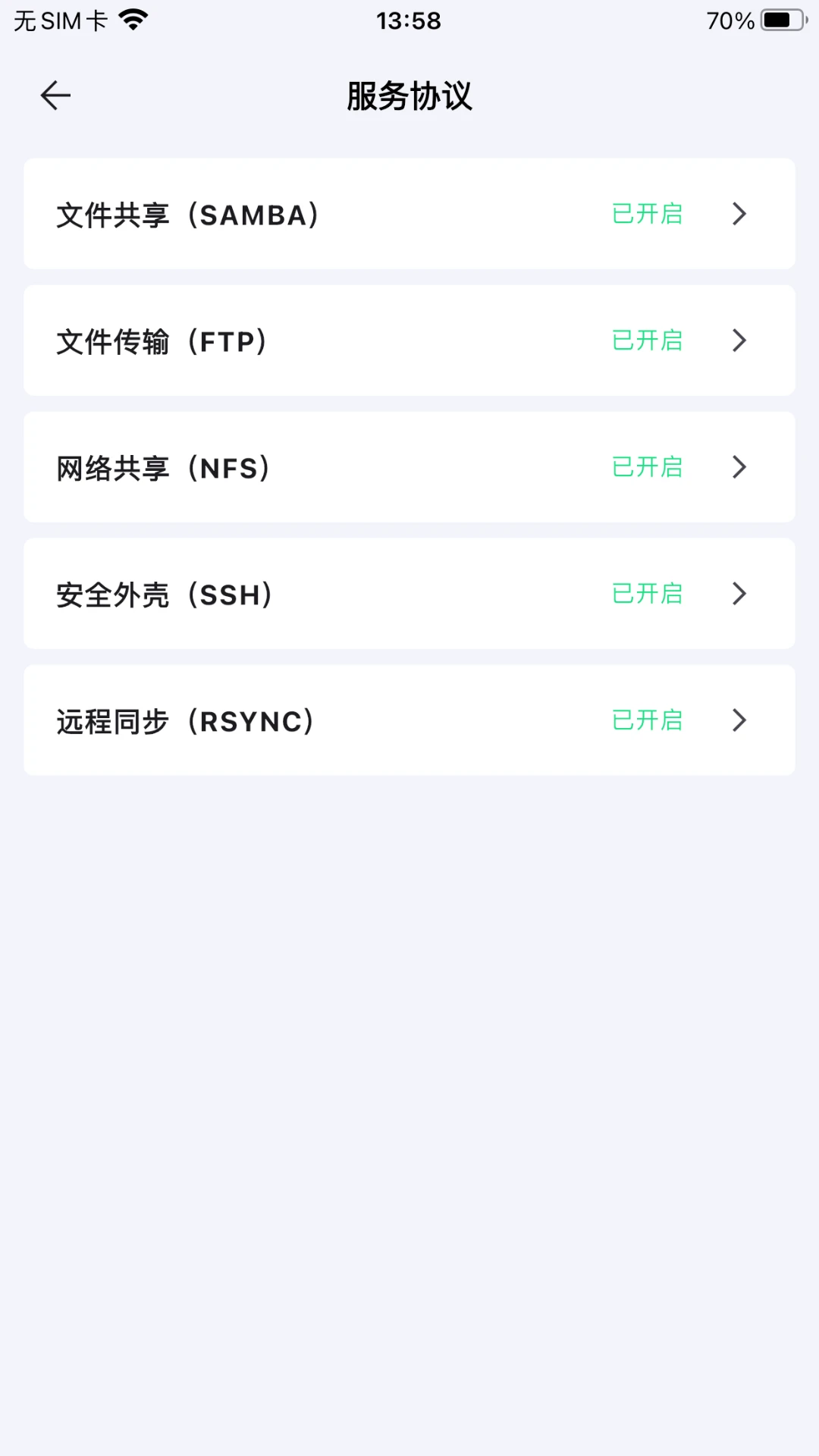Click the 已开启 label for RSYNC
Screen dimensions: 819x1456
[647, 720]
